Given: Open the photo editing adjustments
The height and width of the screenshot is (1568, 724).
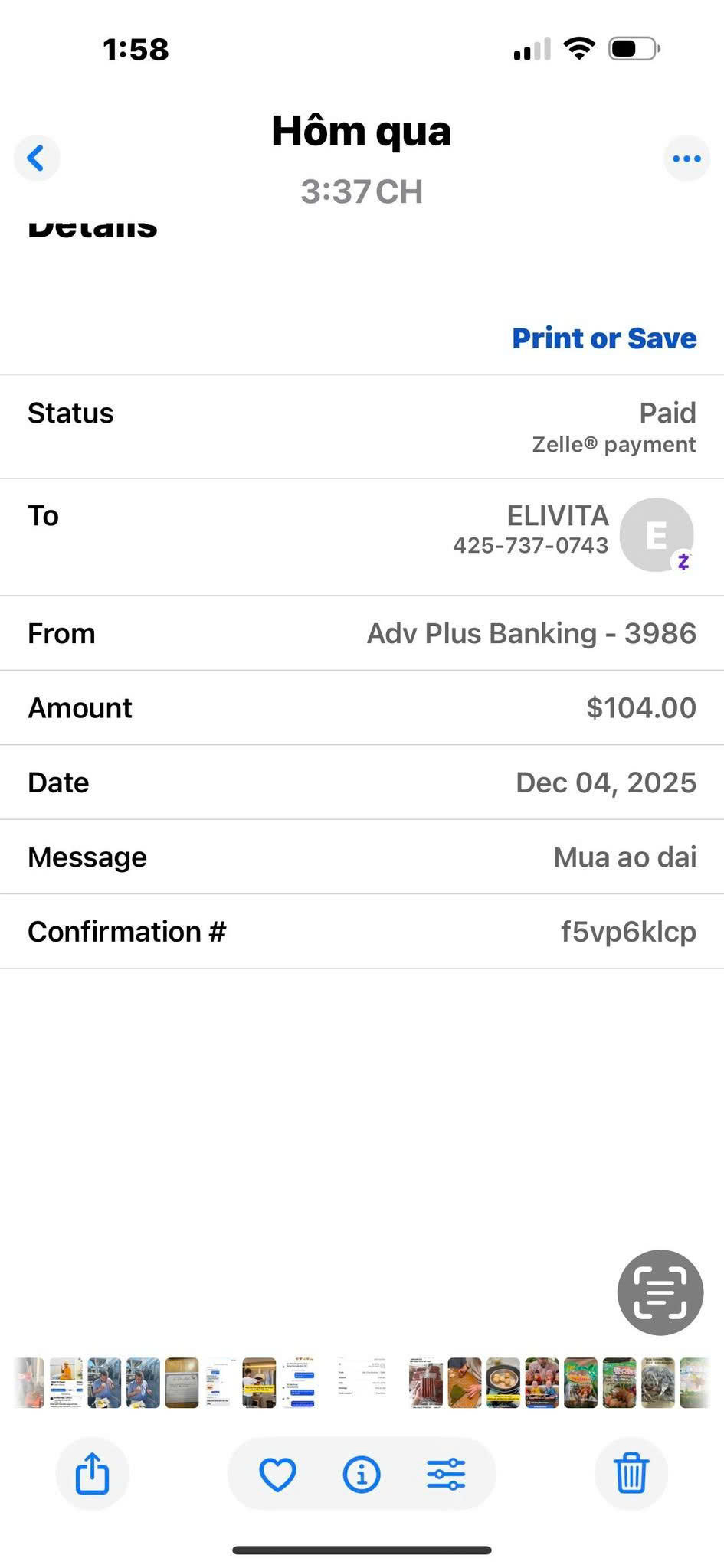Looking at the screenshot, I should (x=446, y=1474).
